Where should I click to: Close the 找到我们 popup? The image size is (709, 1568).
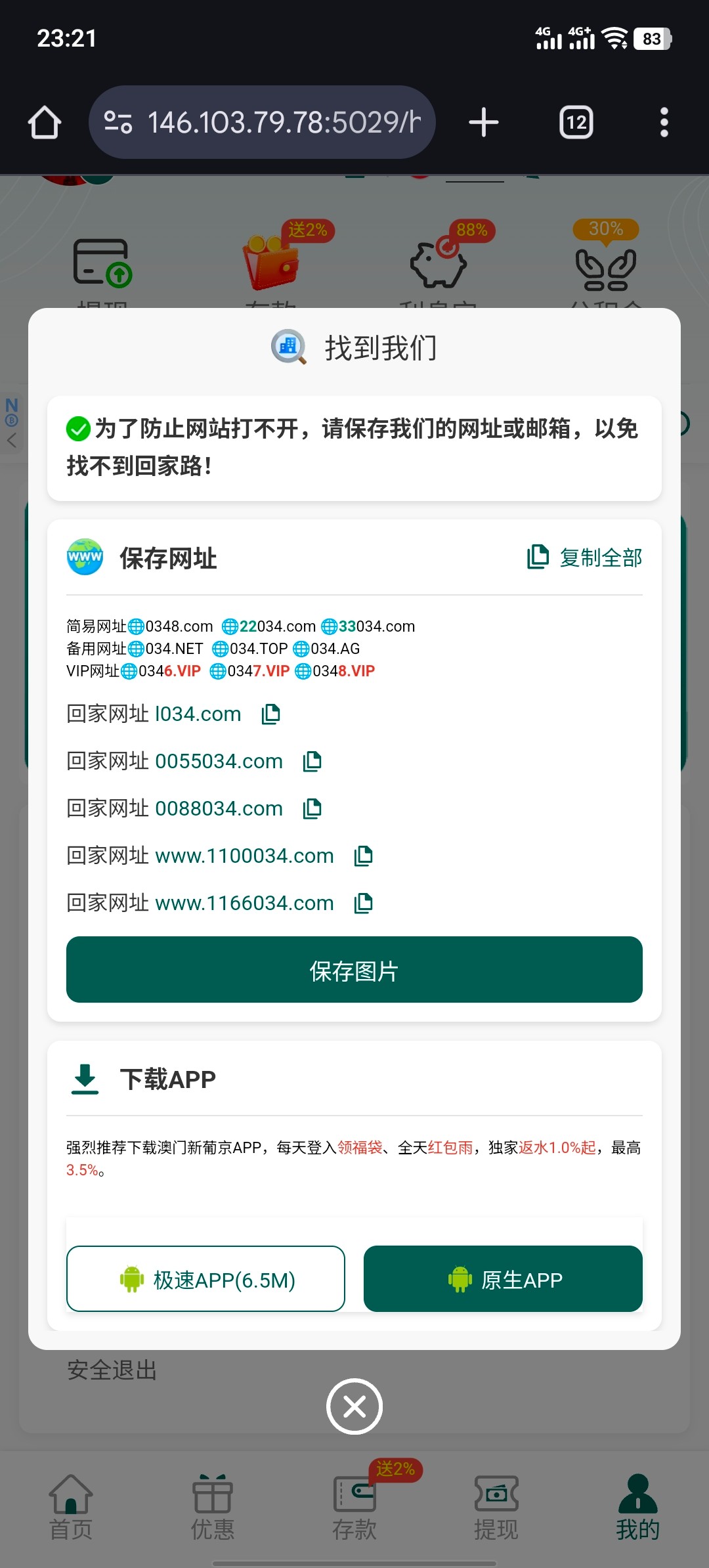tap(354, 1406)
